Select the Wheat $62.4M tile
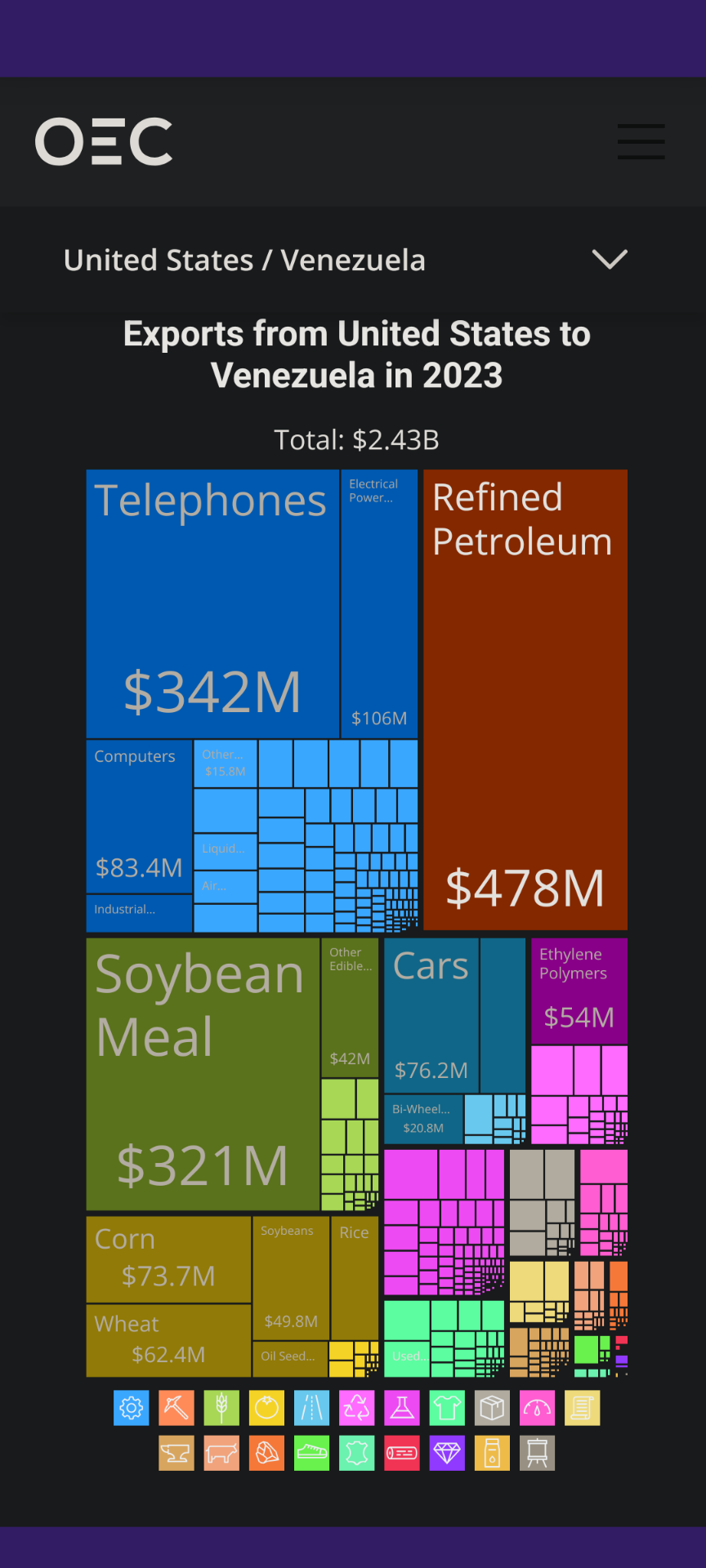Screen dimensions: 706x1568 click(x=168, y=1340)
